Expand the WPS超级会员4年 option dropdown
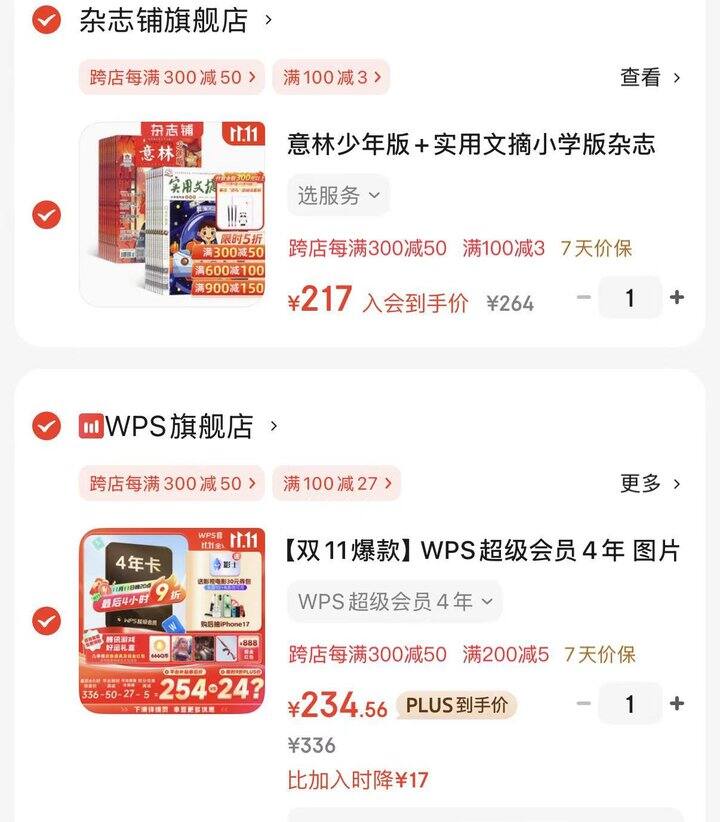Image resolution: width=720 pixels, height=822 pixels. (x=395, y=601)
